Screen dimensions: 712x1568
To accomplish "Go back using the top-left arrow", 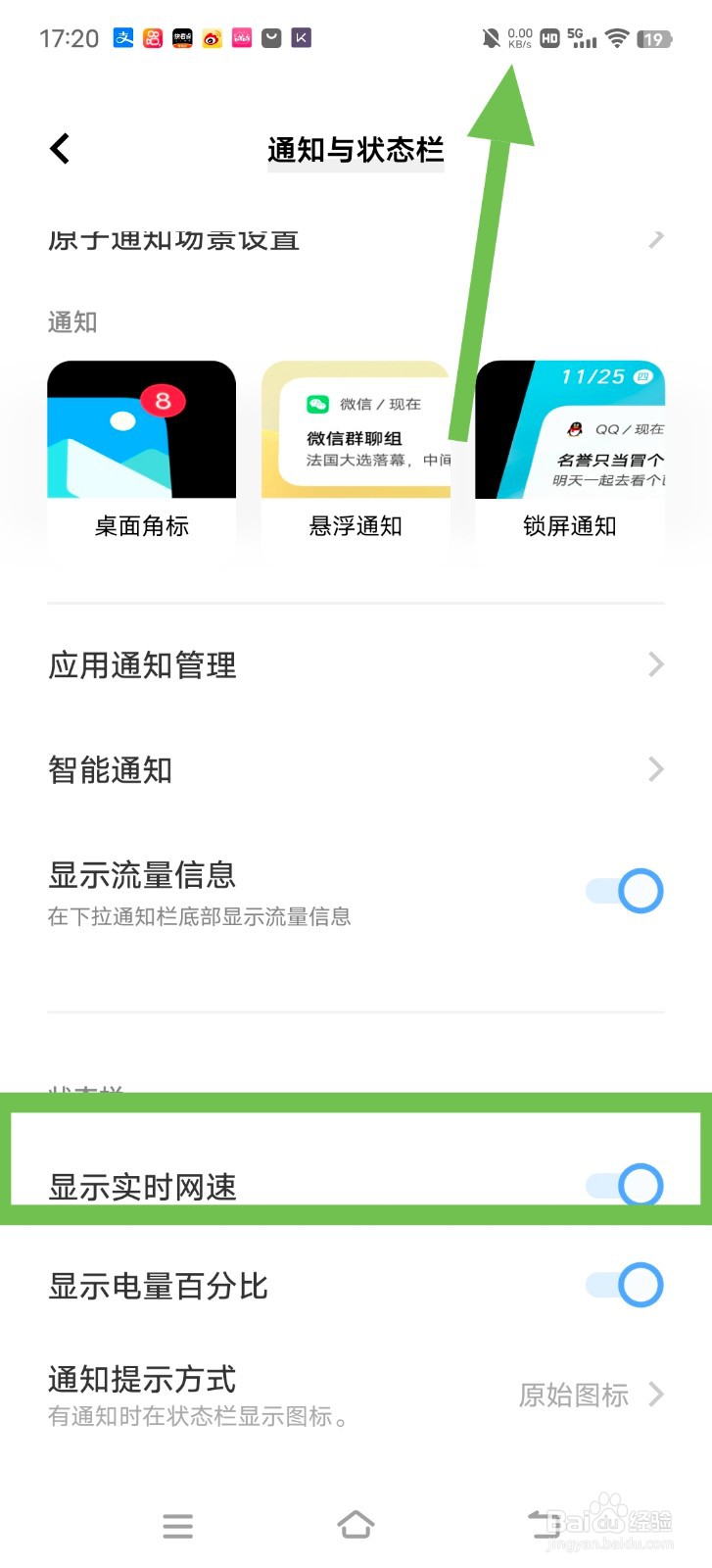I will click(59, 147).
